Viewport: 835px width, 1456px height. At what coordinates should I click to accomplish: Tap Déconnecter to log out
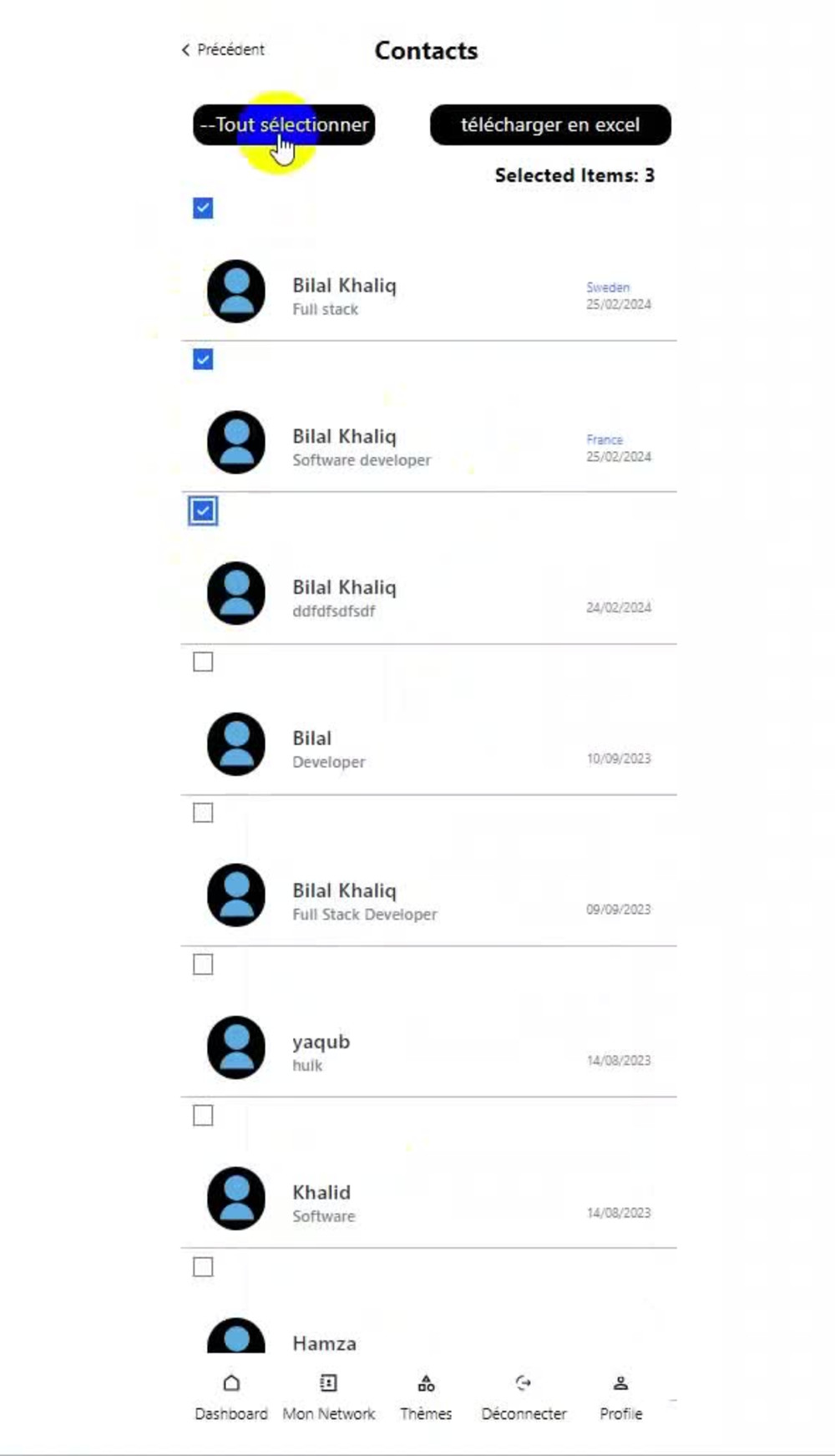point(524,1397)
